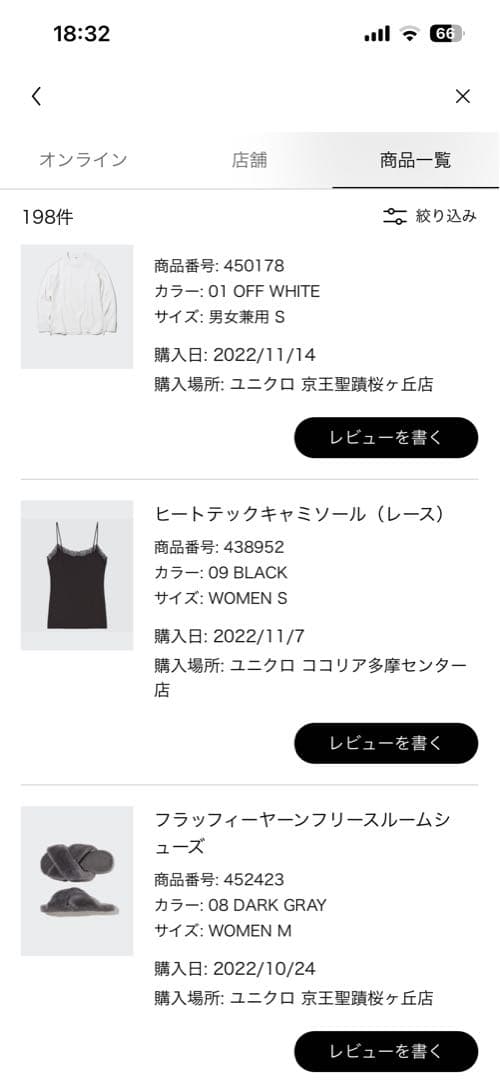Viewport: 500px width, 1080px height.
Task: Close the purchase history screen
Action: click(x=463, y=96)
